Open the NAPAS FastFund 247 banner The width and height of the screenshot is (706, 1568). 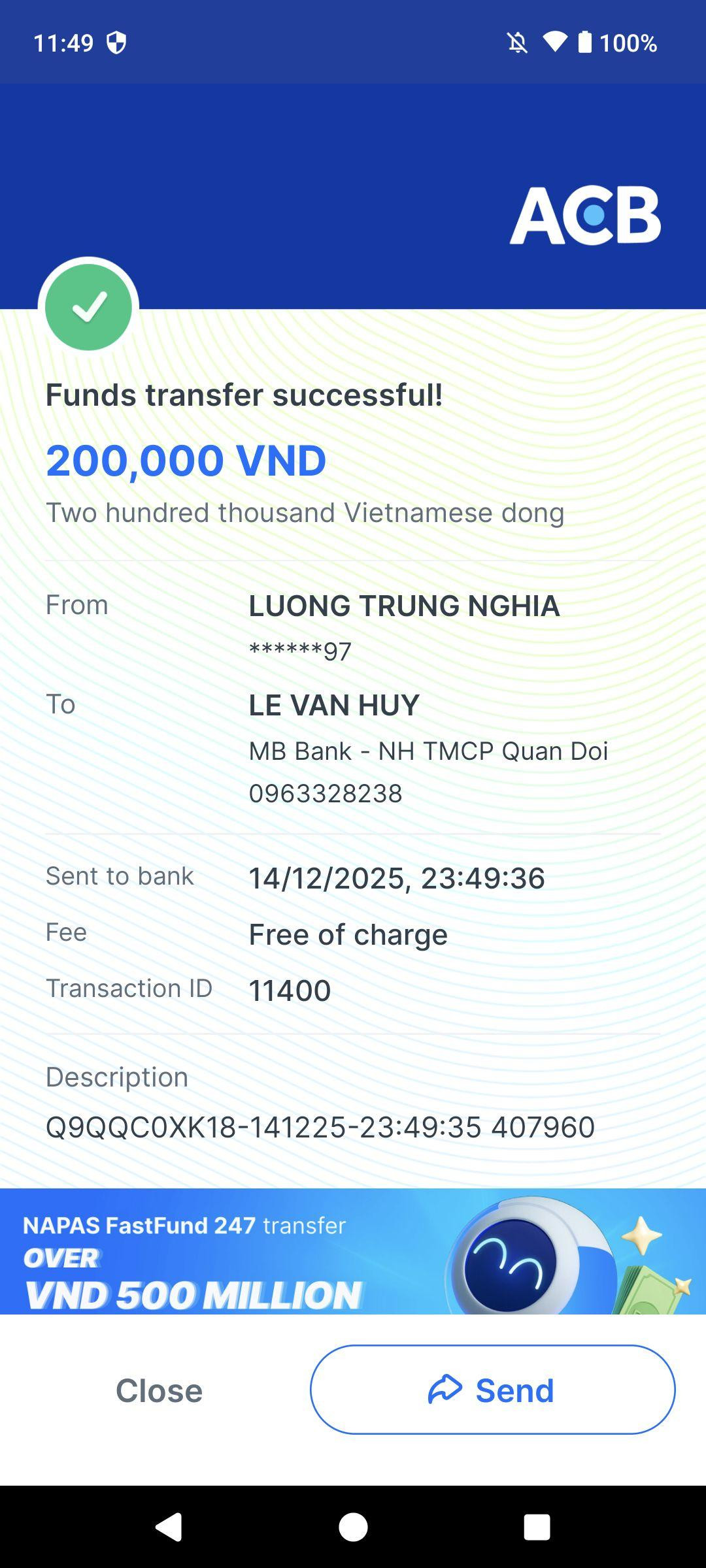tap(353, 1251)
